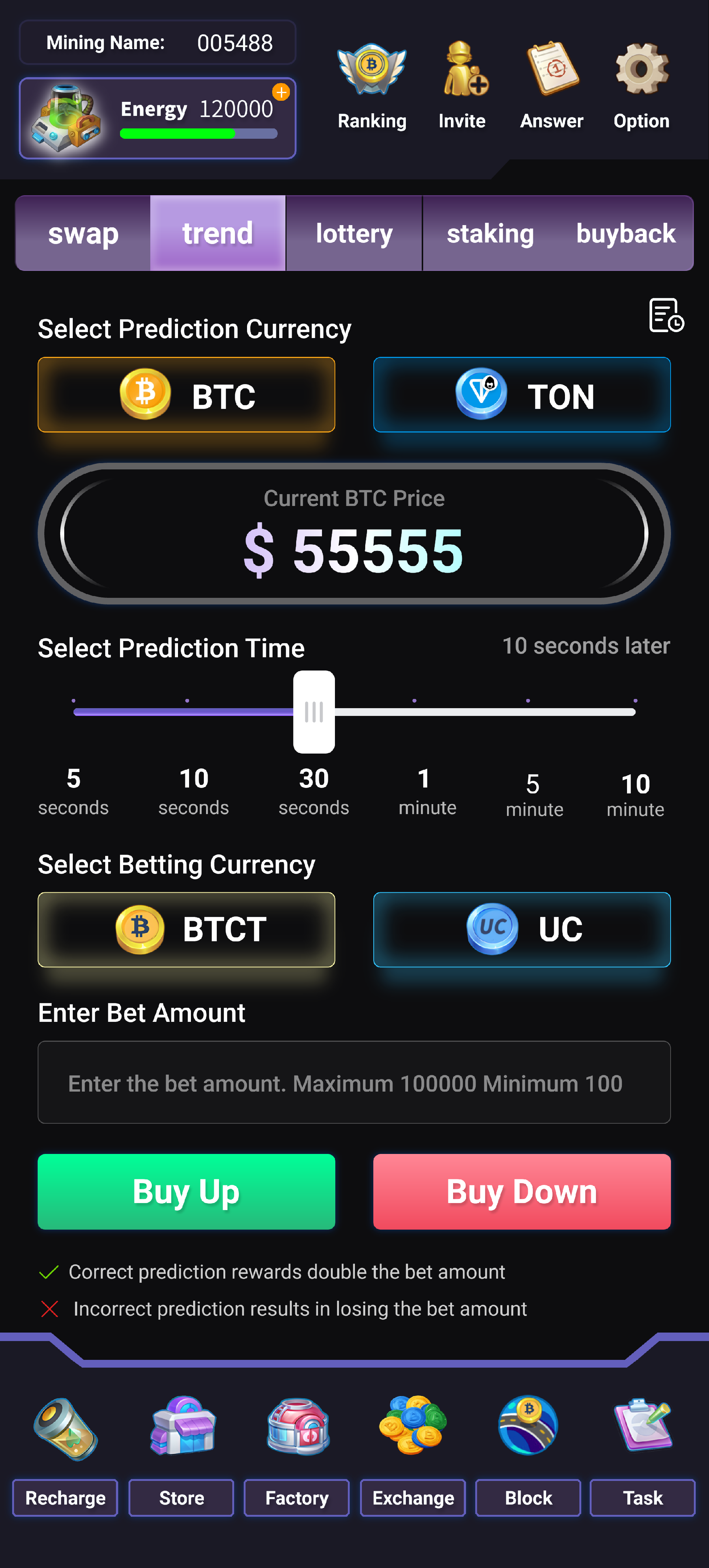Add energy with the plus icon
The height and width of the screenshot is (1568, 709).
(281, 93)
